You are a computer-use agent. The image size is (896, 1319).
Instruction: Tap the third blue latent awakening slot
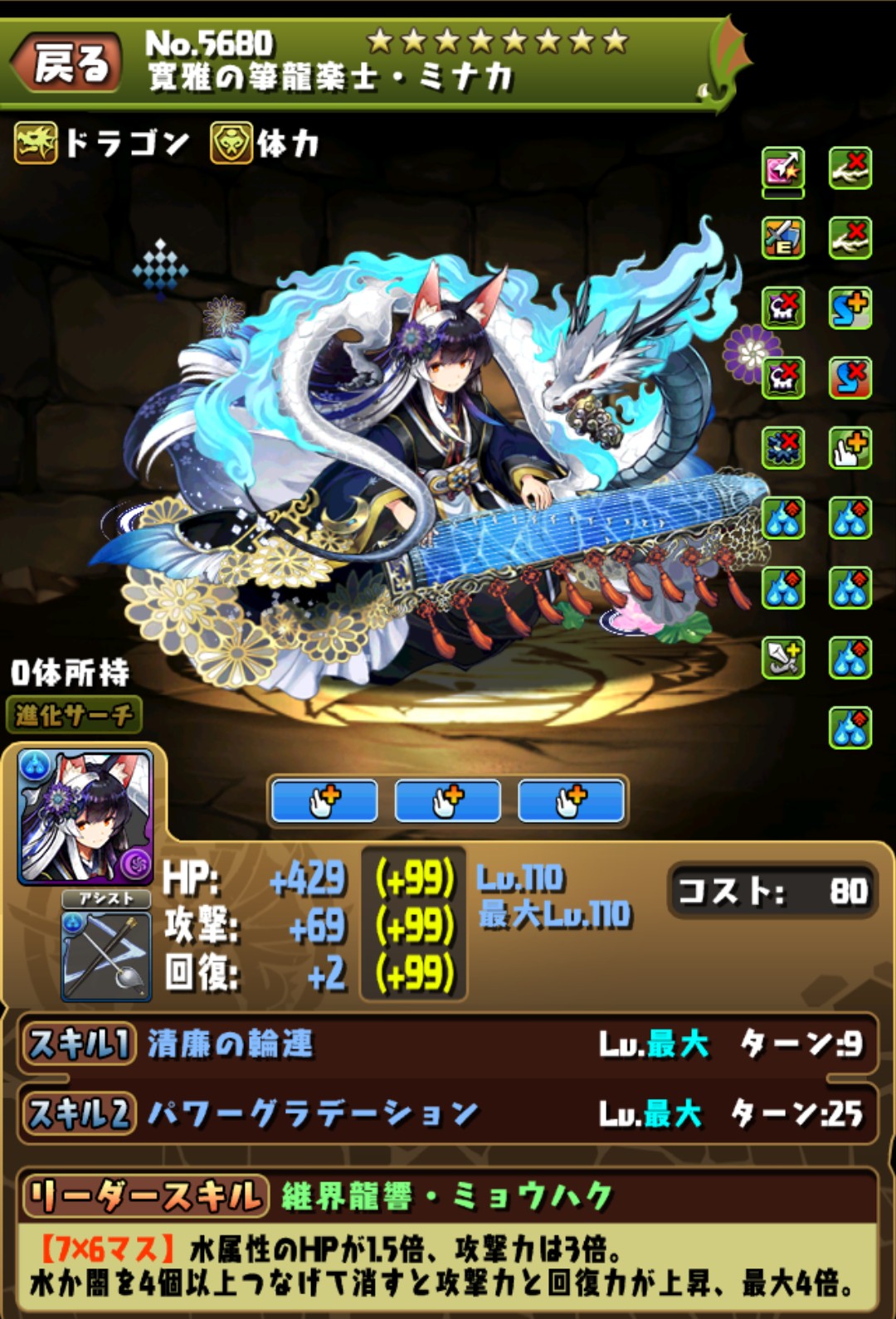coord(571,801)
